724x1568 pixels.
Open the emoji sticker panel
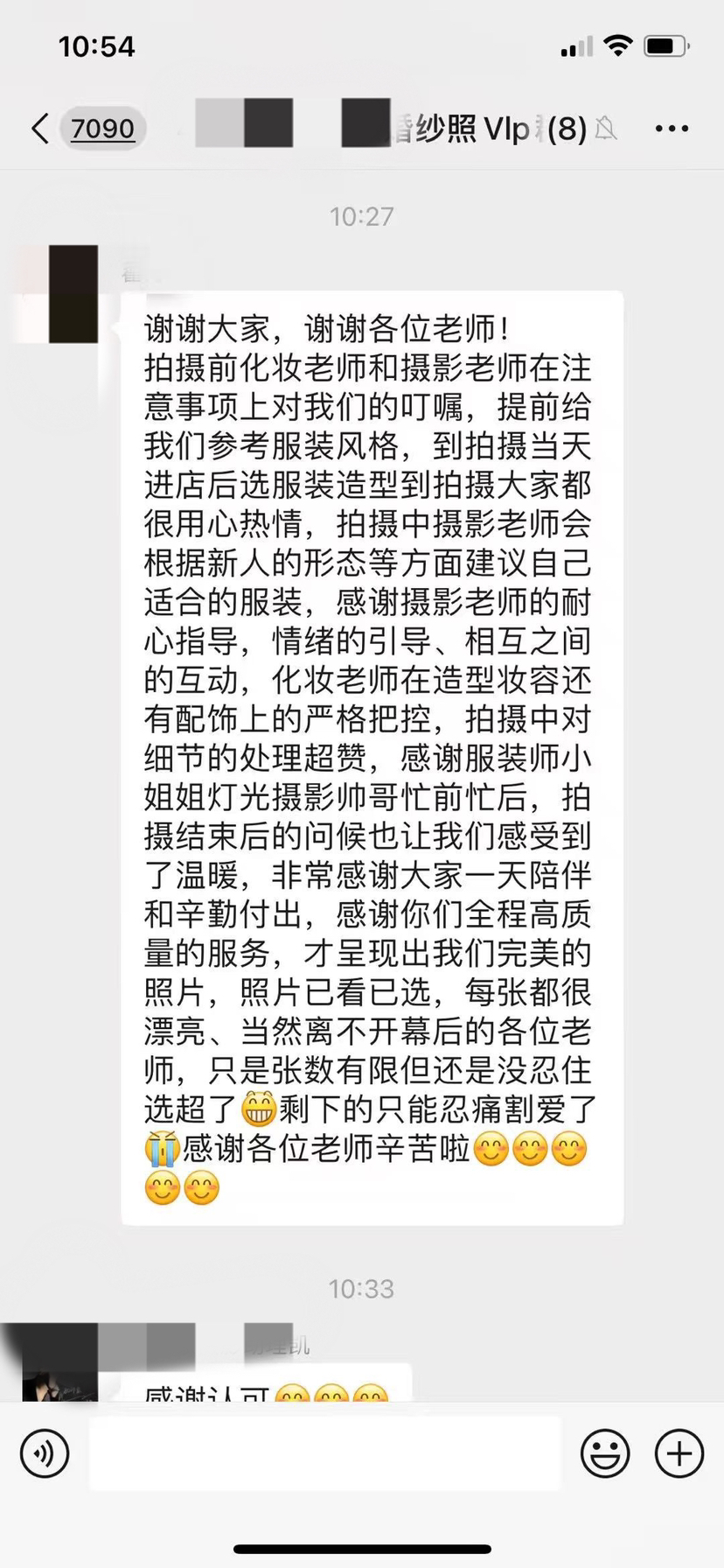pos(605,1453)
